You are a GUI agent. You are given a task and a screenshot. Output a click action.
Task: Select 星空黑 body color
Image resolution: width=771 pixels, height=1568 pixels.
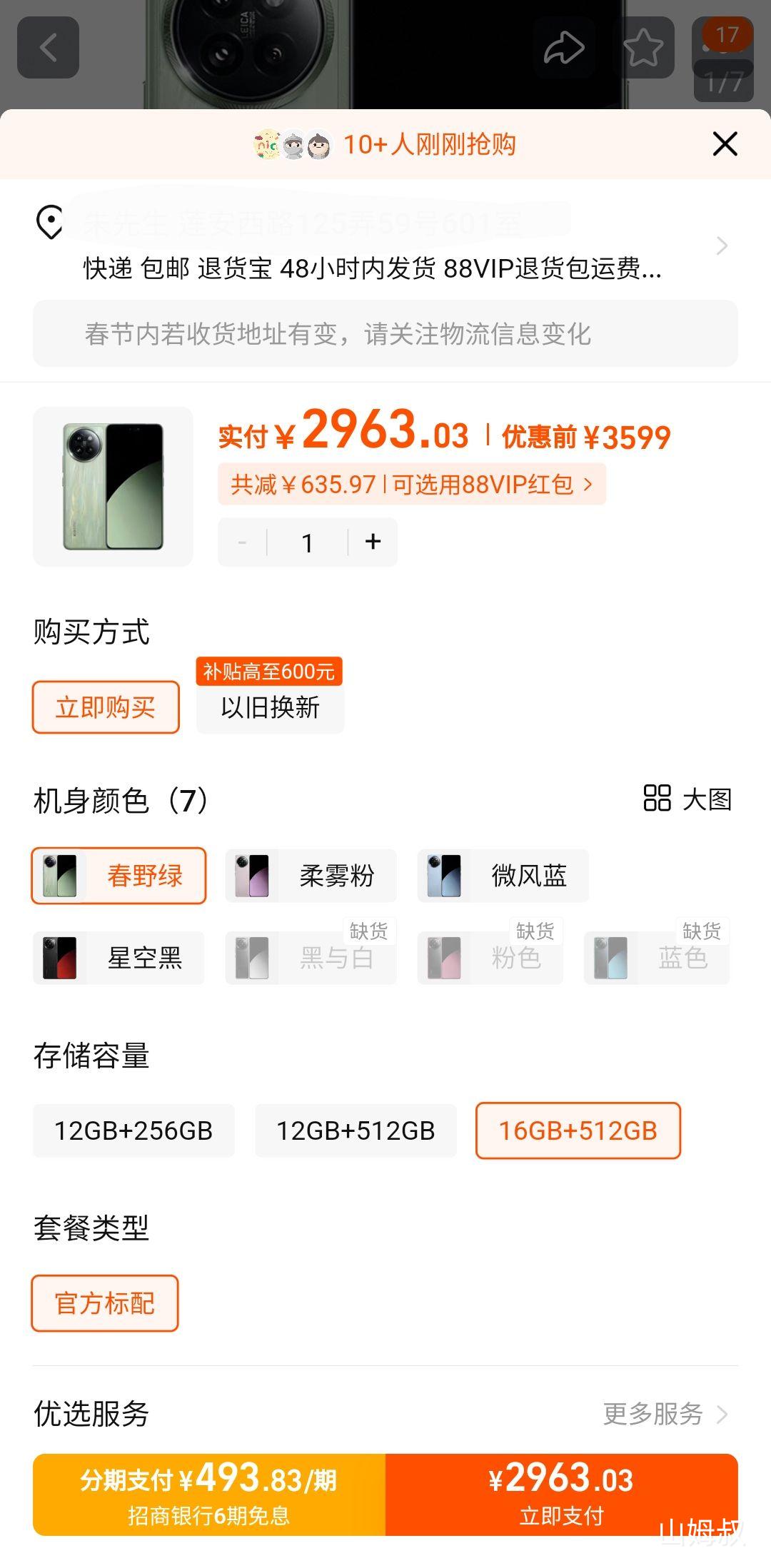[x=119, y=958]
